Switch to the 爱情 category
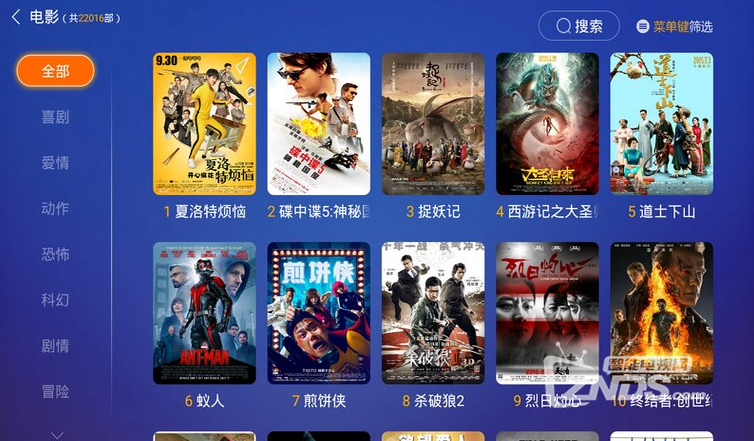The image size is (754, 441). click(x=55, y=163)
